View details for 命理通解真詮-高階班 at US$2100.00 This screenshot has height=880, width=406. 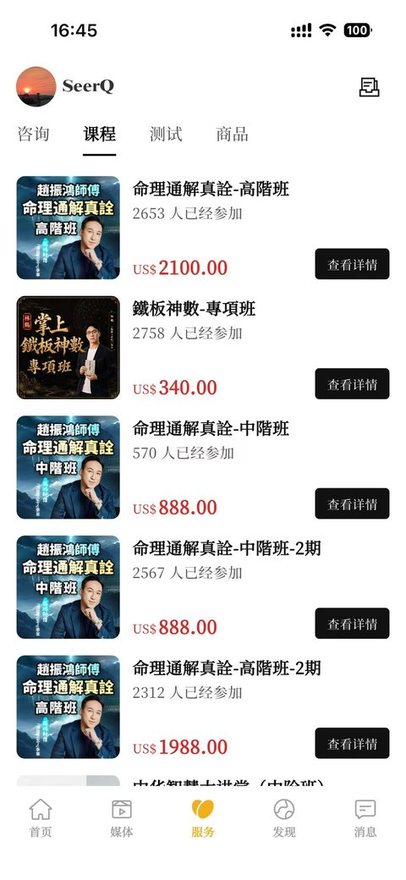pyautogui.click(x=352, y=264)
